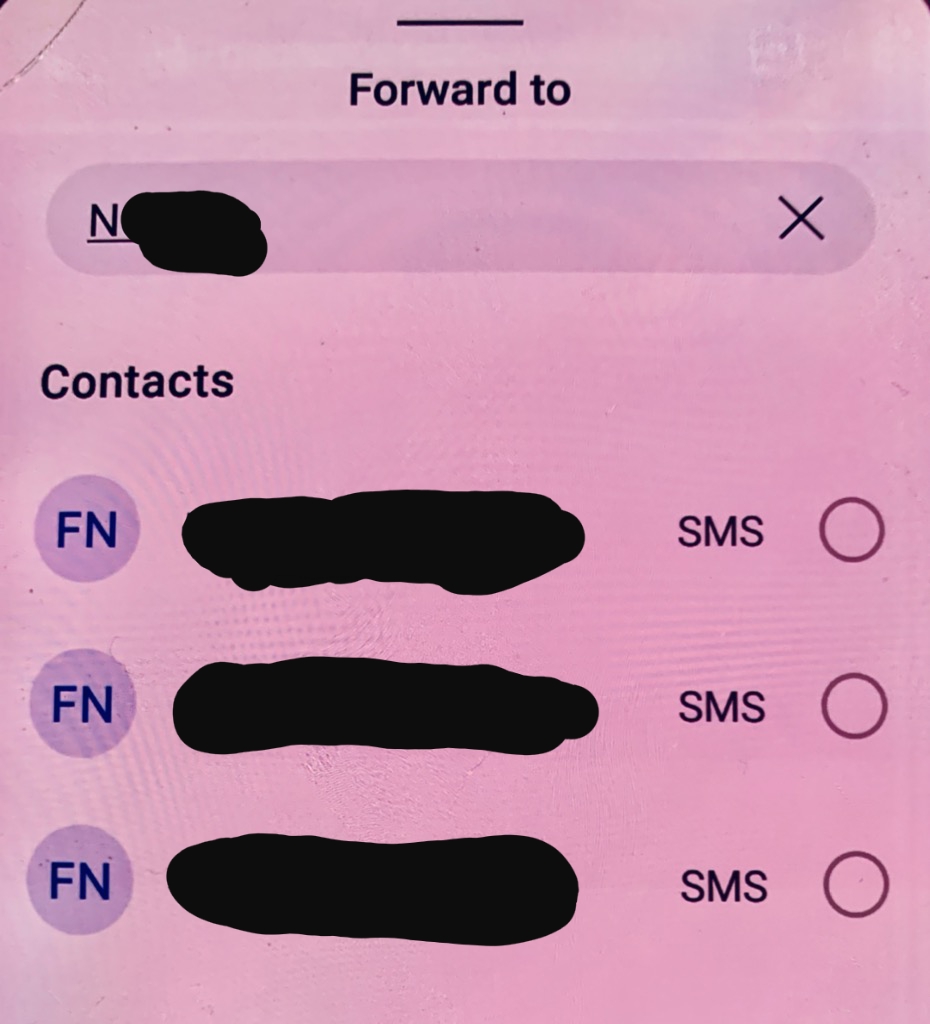Tap the SMS label on the first contact

click(722, 530)
